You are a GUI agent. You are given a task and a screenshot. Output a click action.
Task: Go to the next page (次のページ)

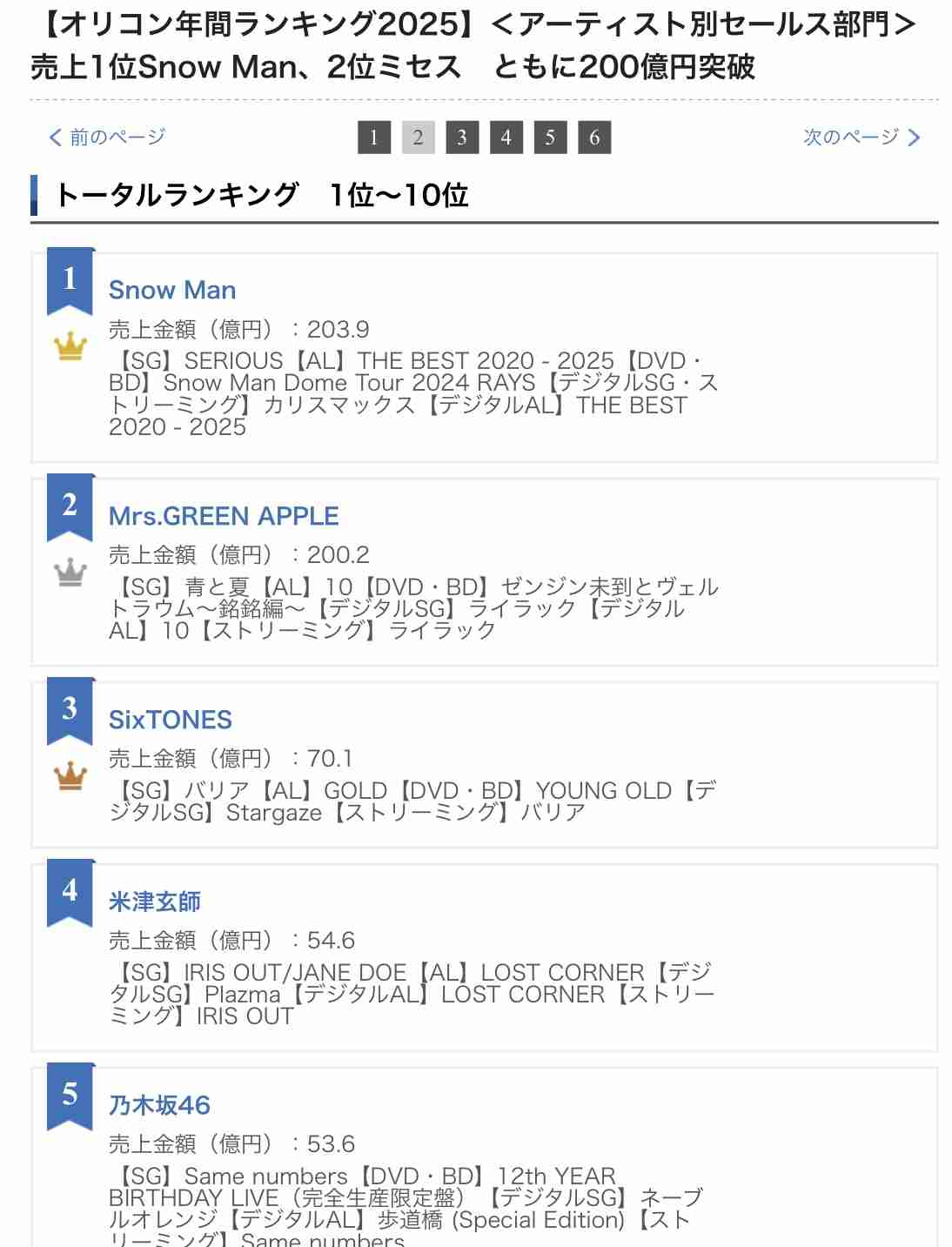pos(861,137)
